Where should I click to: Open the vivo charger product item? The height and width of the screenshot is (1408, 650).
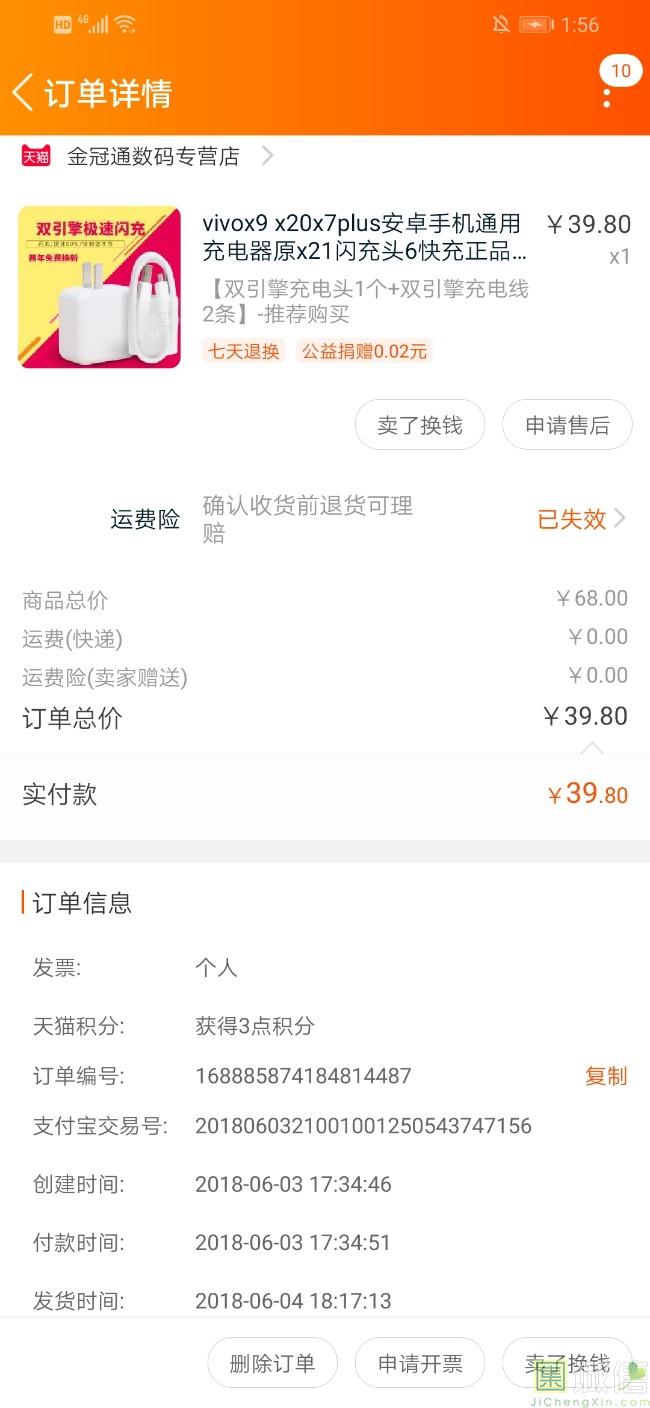pyautogui.click(x=365, y=239)
